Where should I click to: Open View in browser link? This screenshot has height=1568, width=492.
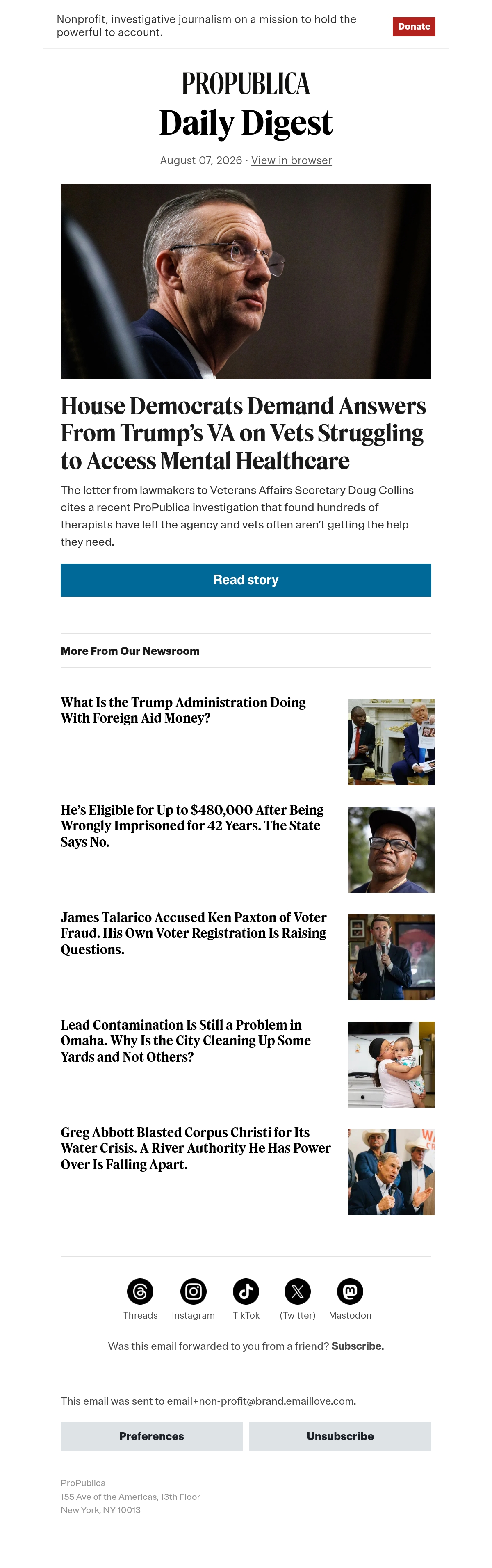point(292,160)
